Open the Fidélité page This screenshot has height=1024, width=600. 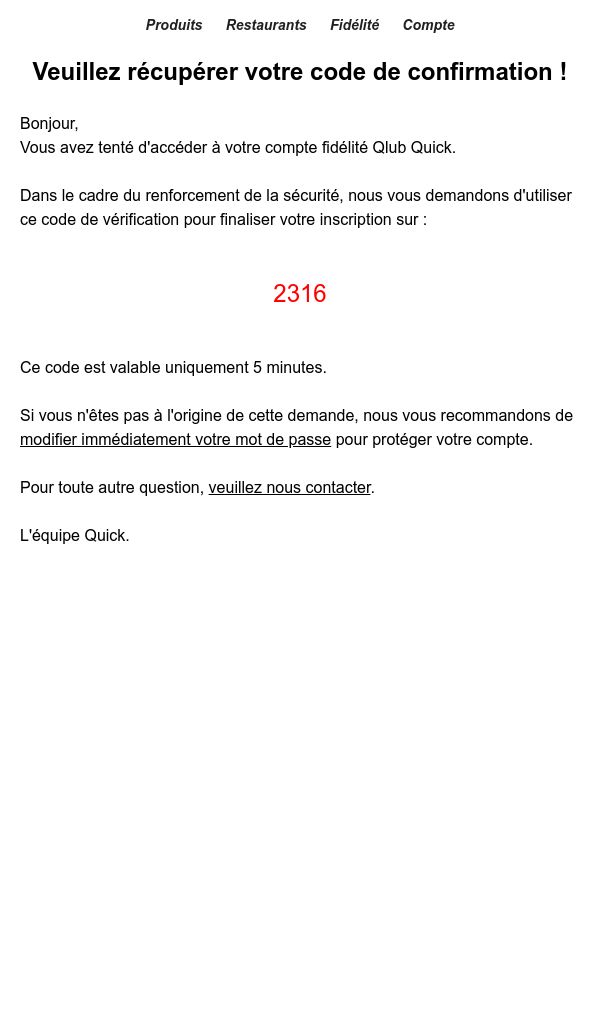coord(355,25)
